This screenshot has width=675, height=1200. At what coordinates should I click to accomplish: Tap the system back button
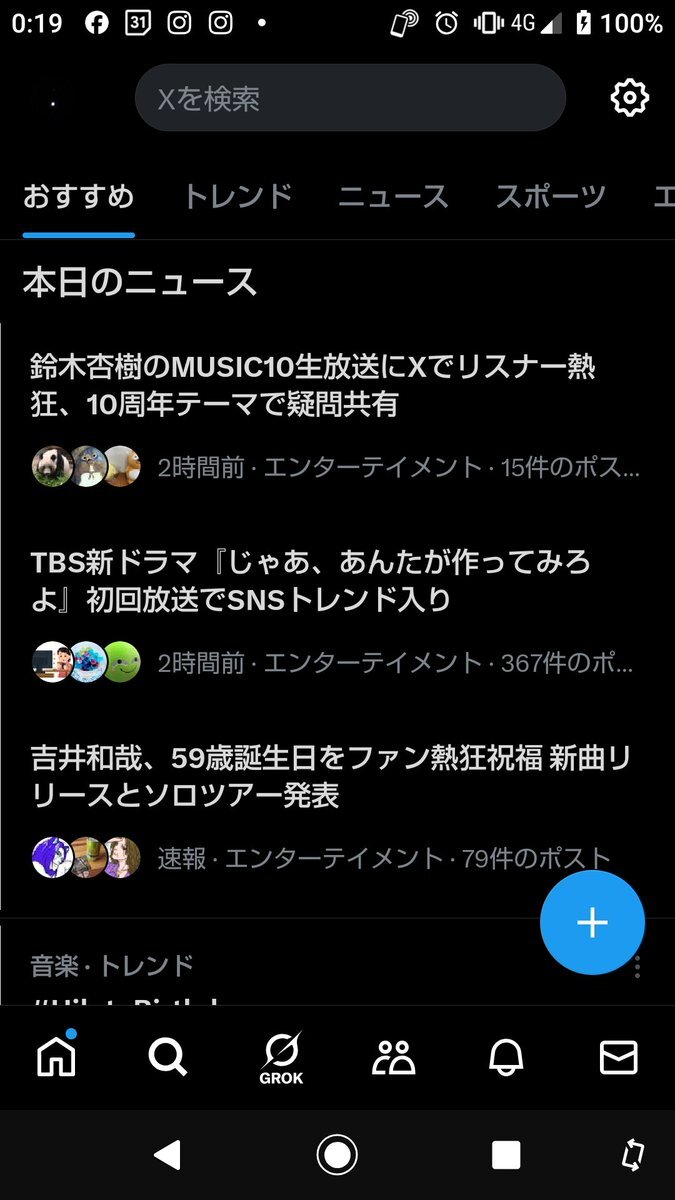pos(167,1155)
